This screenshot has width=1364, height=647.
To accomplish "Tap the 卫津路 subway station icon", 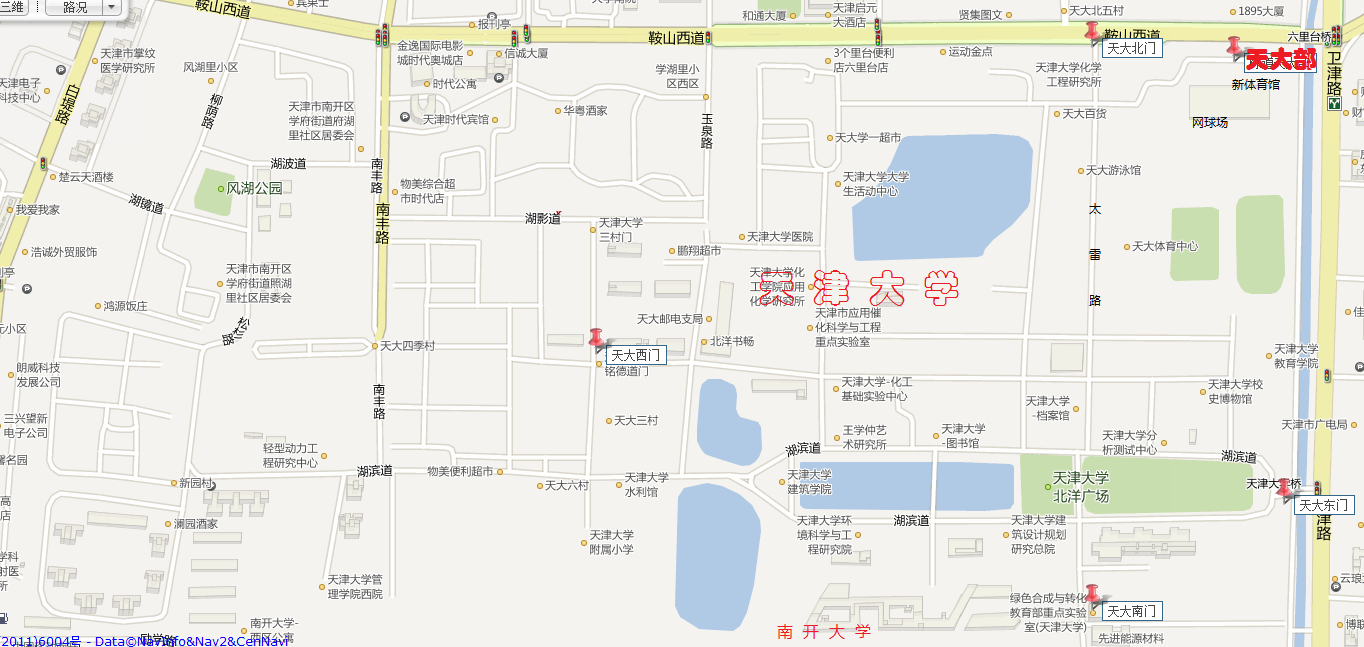I will pos(1334,103).
